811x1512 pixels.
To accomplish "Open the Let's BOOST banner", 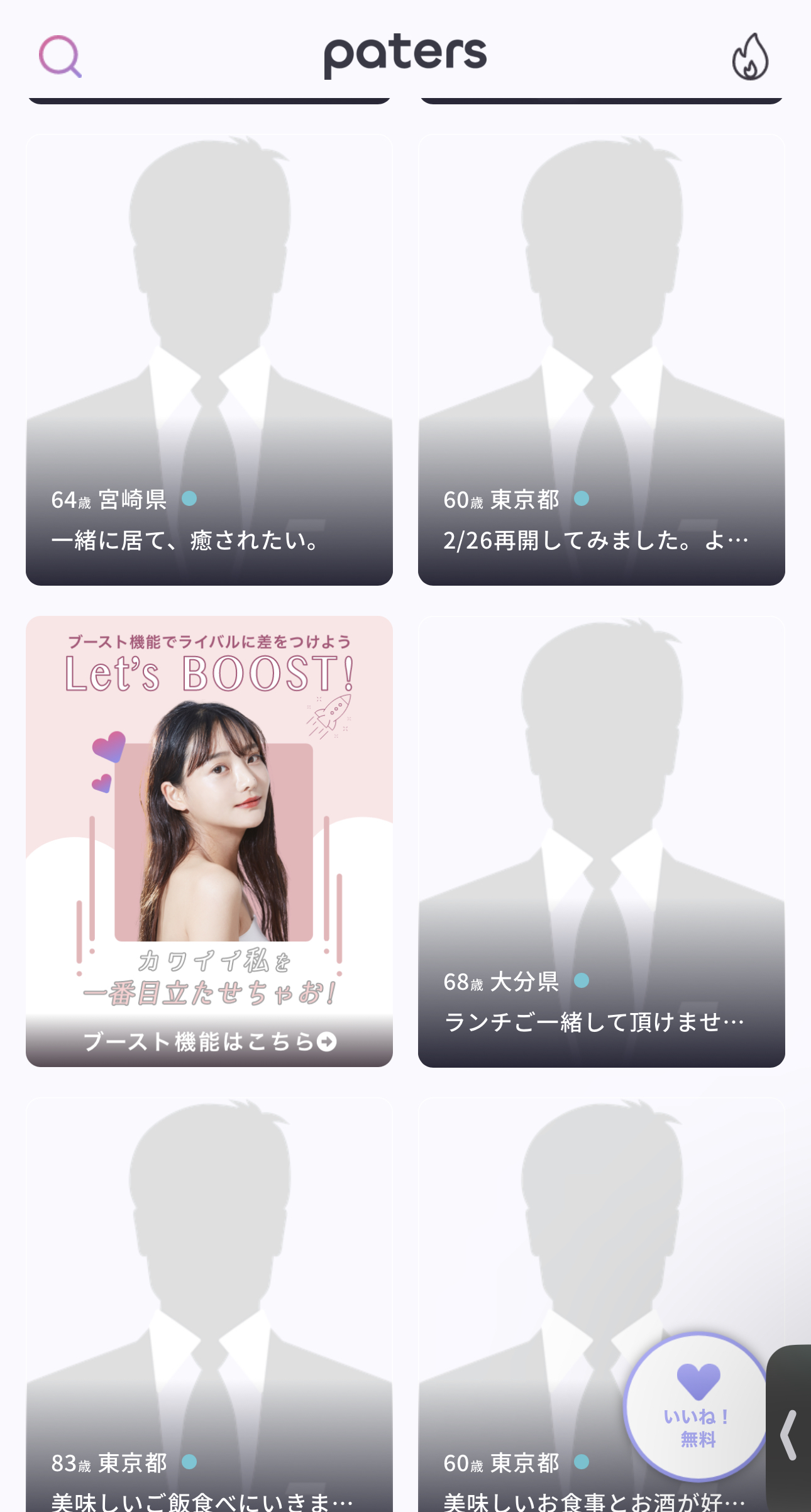I will (x=209, y=841).
